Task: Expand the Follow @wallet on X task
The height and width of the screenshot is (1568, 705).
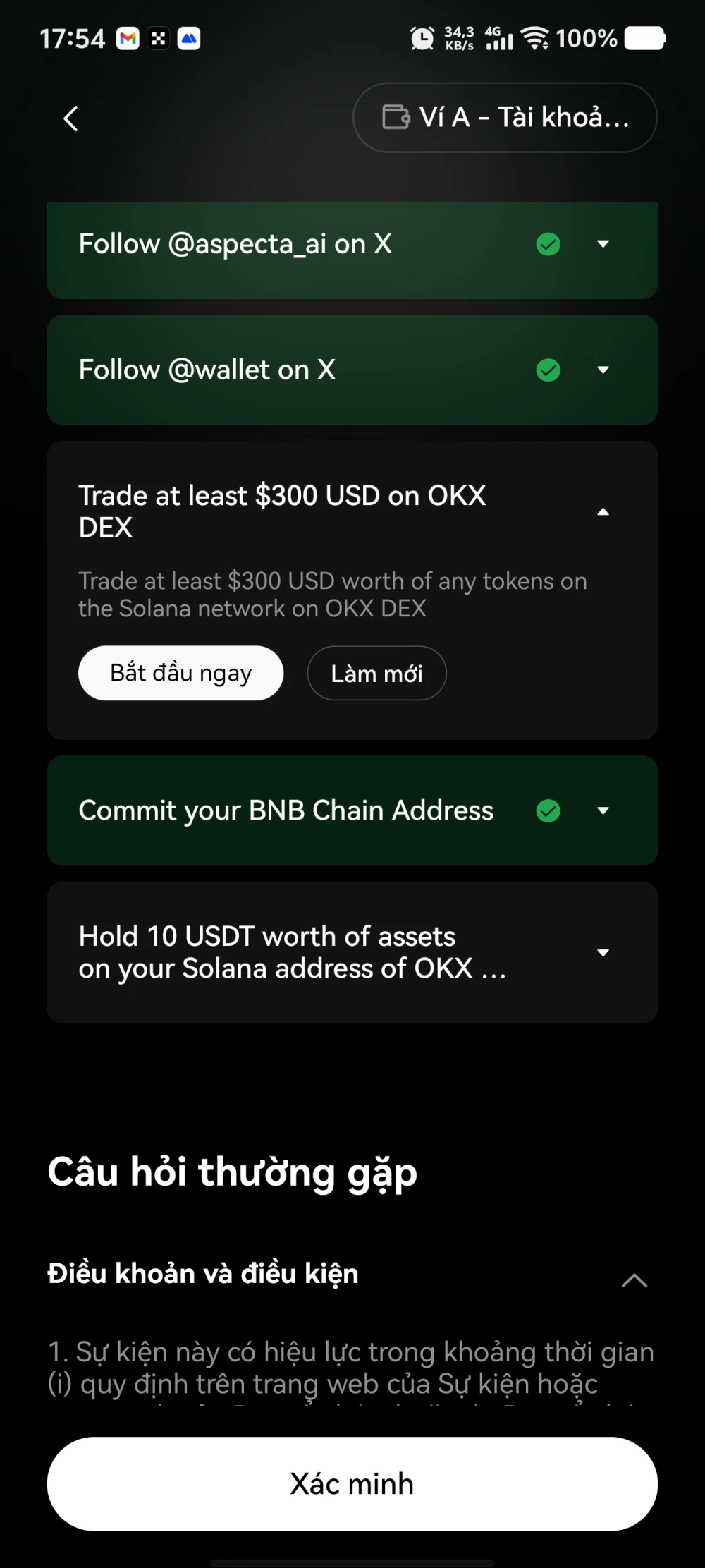Action: 603,370
